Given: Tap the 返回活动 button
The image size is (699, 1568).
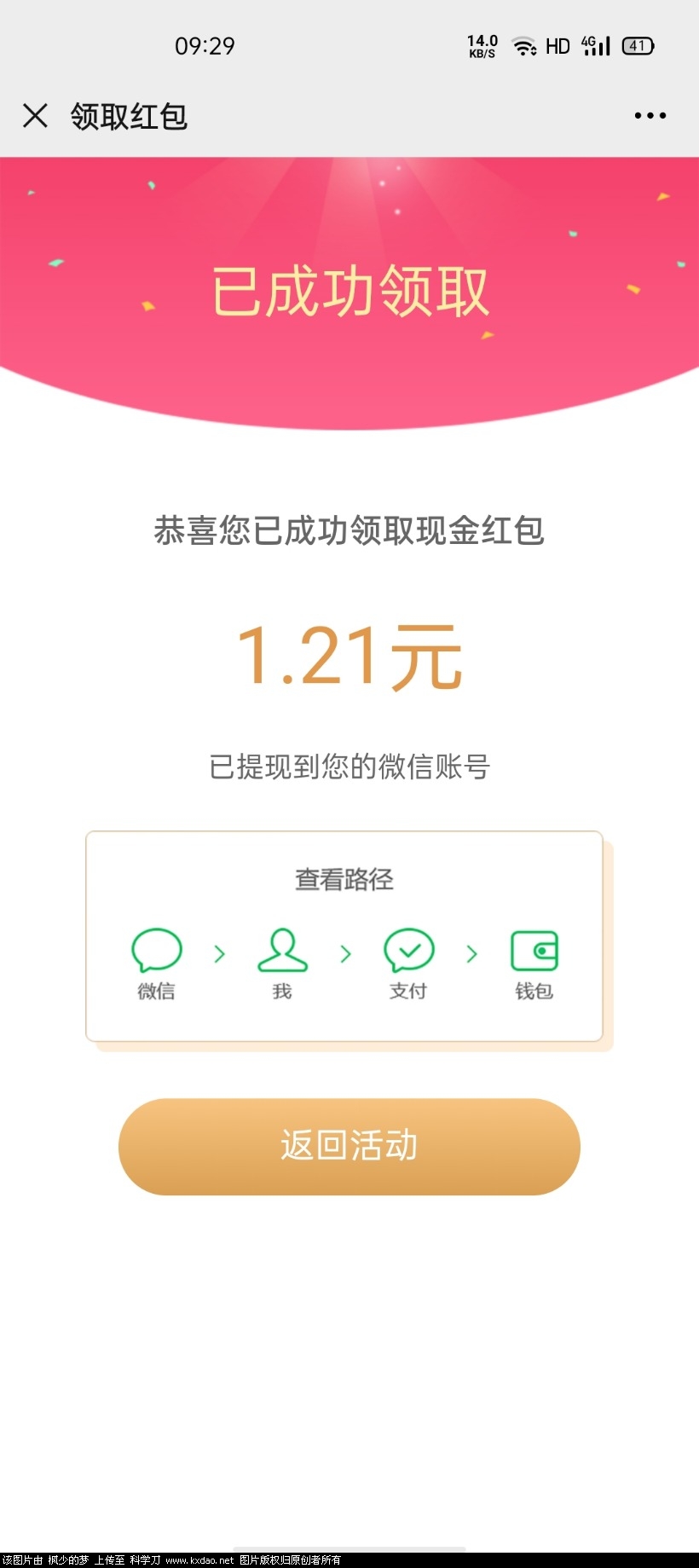Looking at the screenshot, I should pyautogui.click(x=349, y=1146).
